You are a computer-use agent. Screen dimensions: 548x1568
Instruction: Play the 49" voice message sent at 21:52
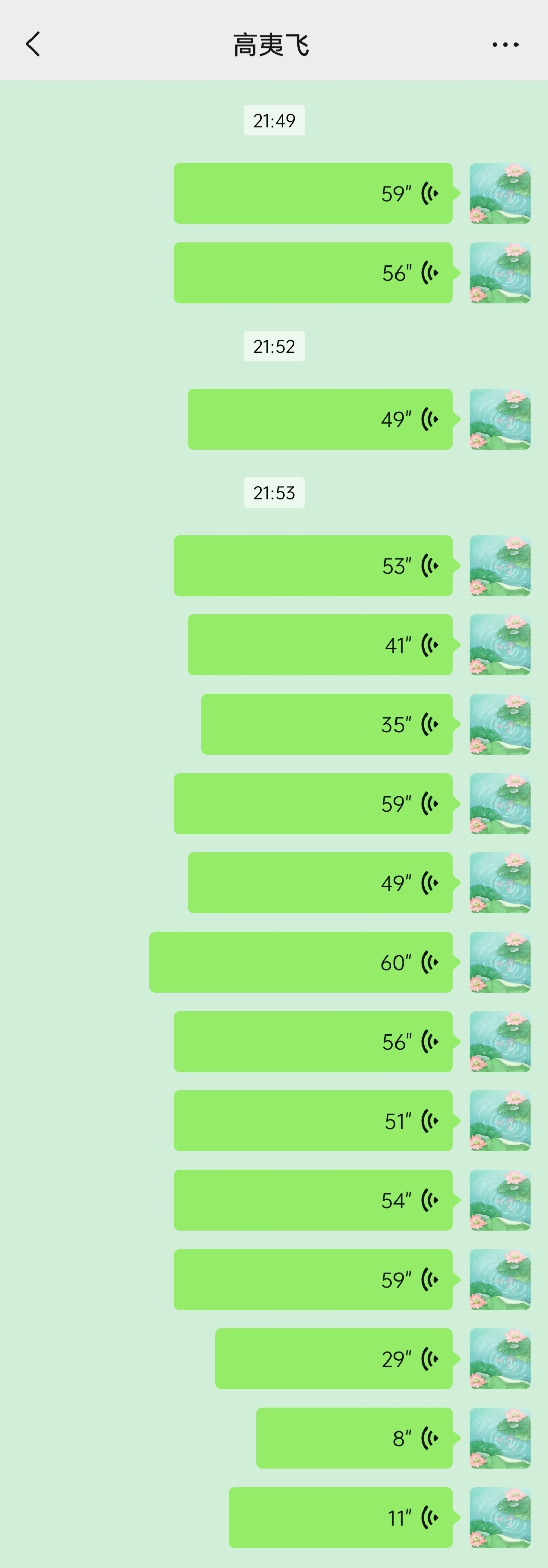coord(320,419)
